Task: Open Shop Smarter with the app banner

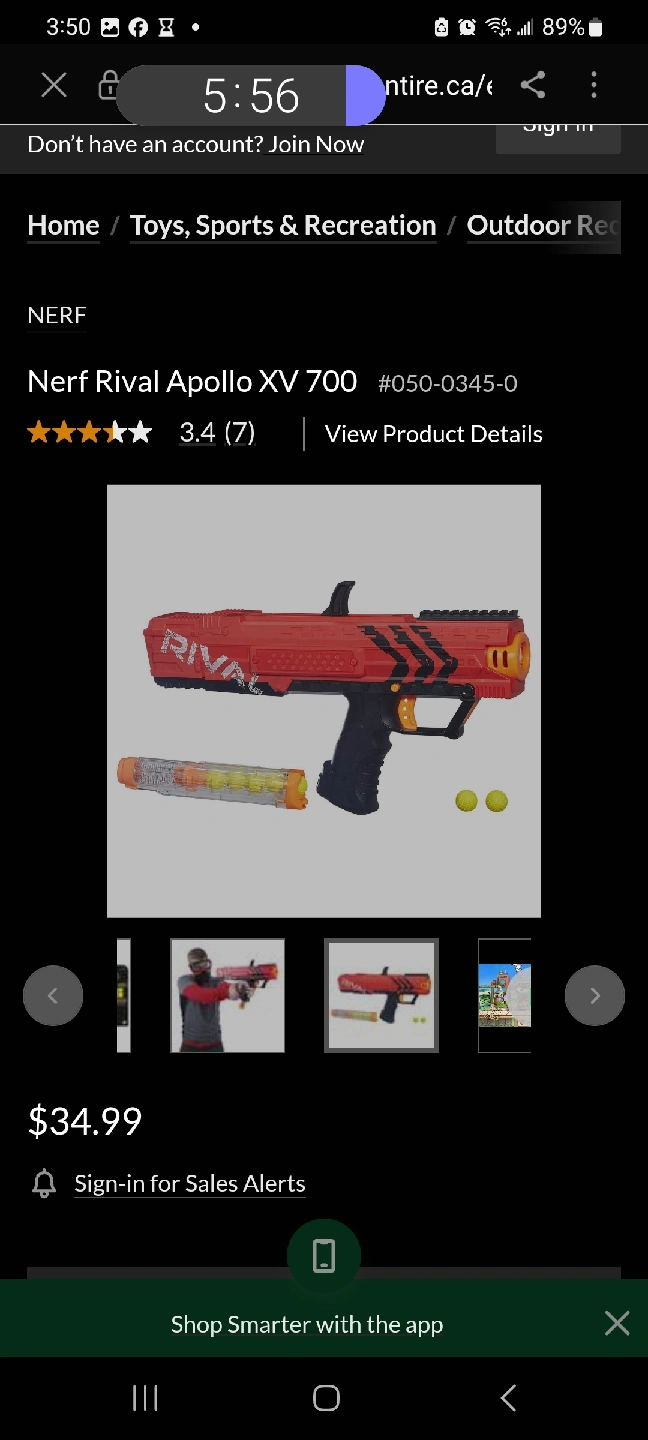Action: tap(306, 1325)
